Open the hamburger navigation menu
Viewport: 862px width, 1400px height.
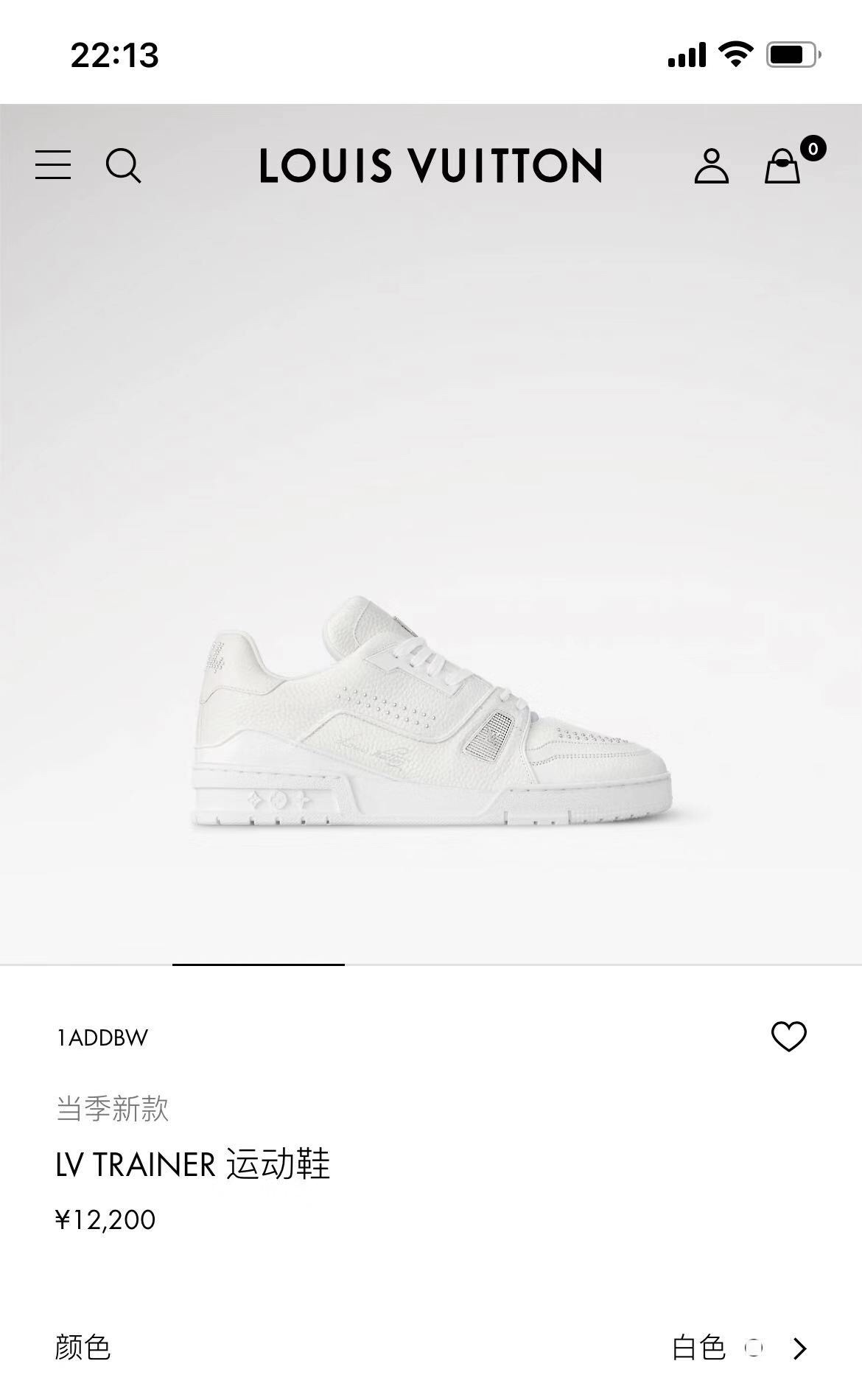(x=53, y=165)
